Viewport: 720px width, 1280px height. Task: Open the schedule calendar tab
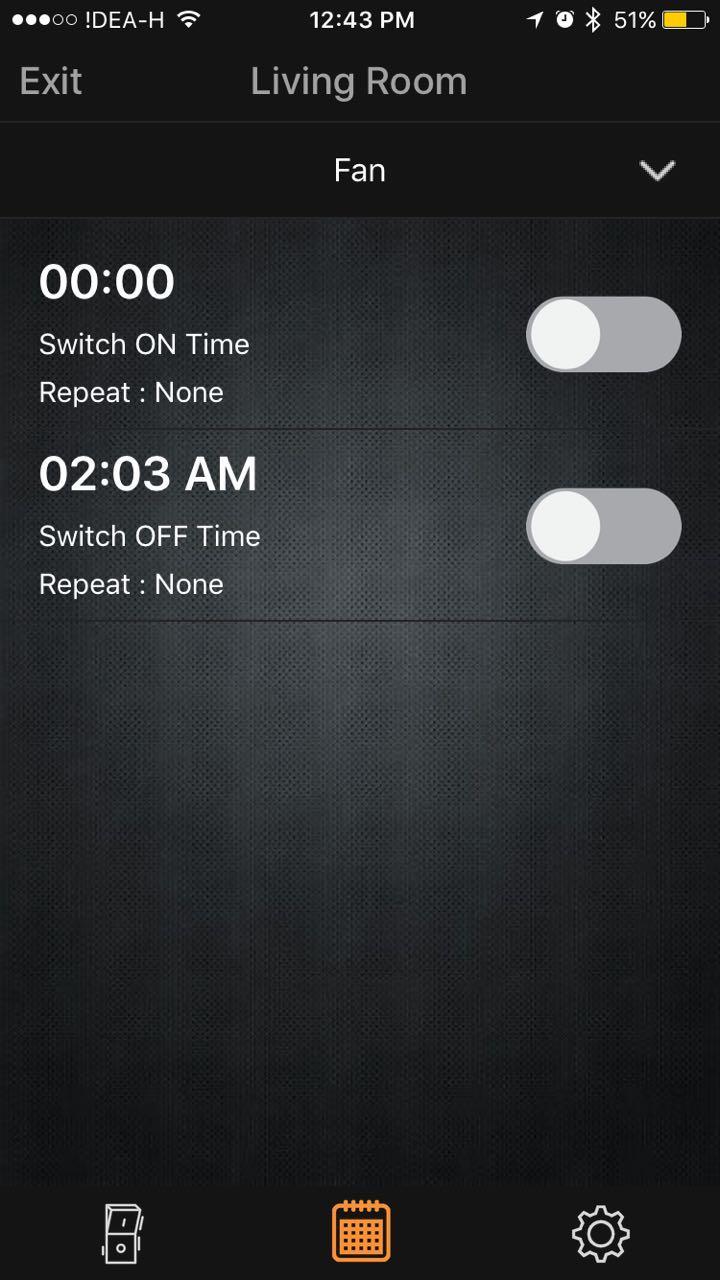(x=361, y=1232)
